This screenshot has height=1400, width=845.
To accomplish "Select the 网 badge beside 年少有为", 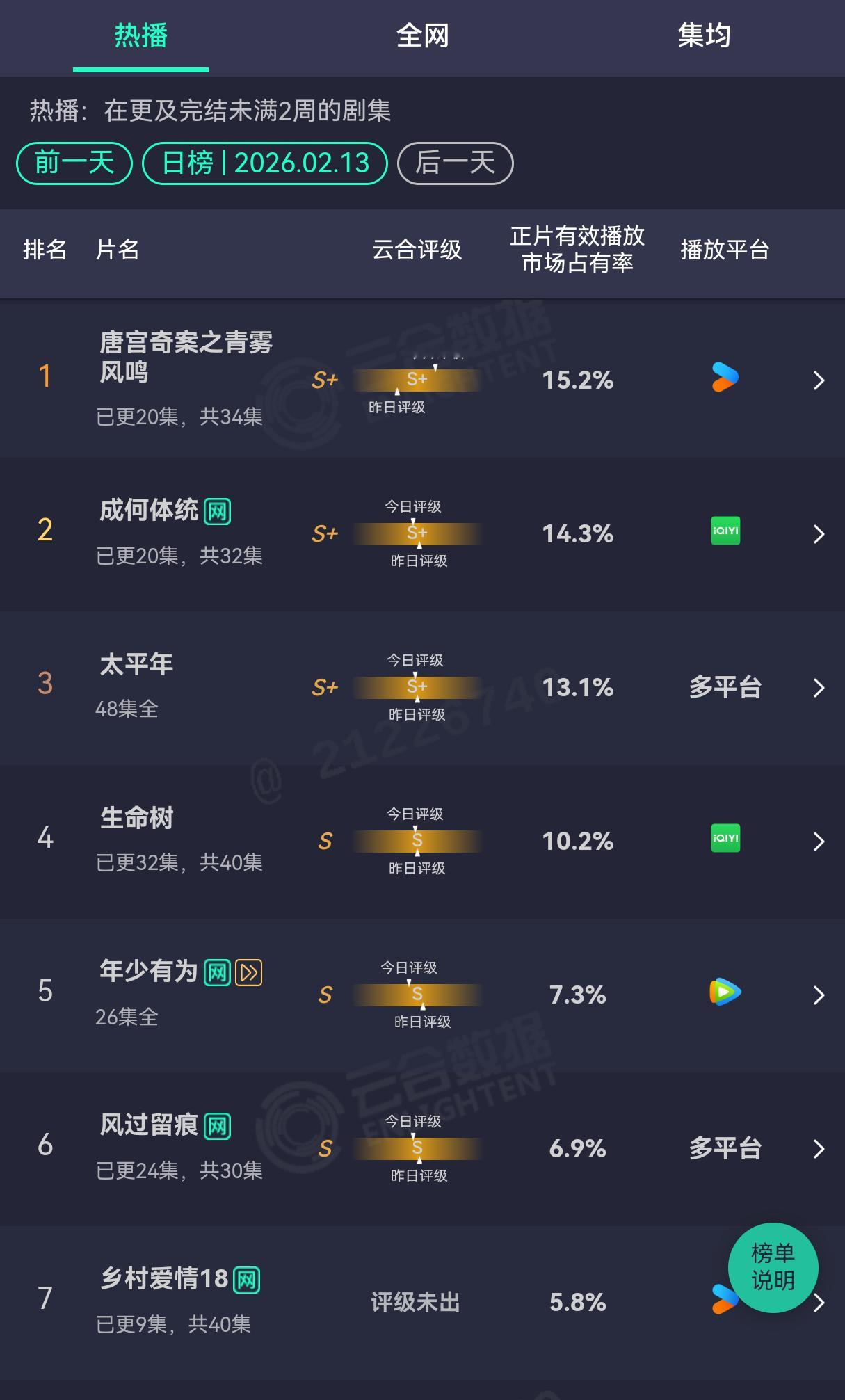I will (216, 973).
